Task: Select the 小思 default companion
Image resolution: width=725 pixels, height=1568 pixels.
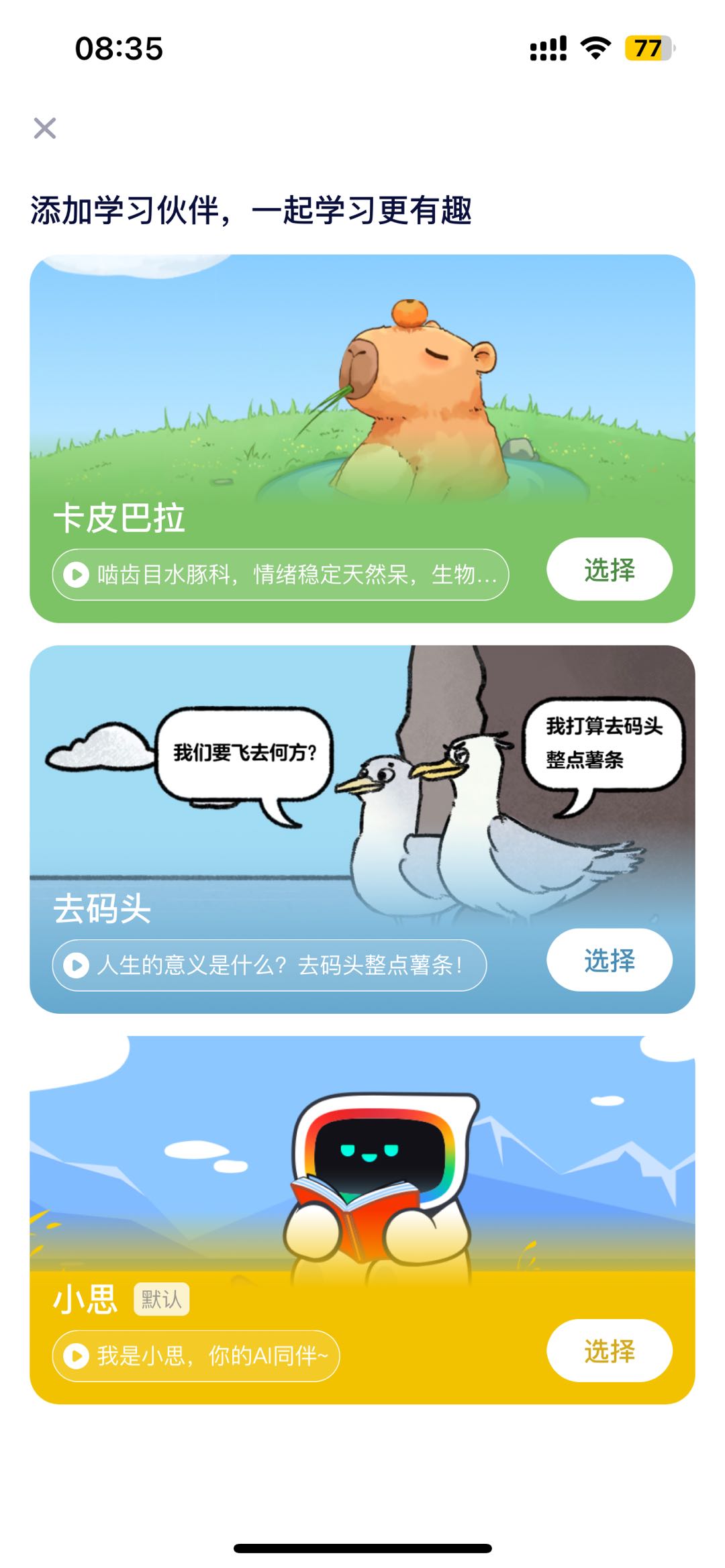Action: 609,1351
